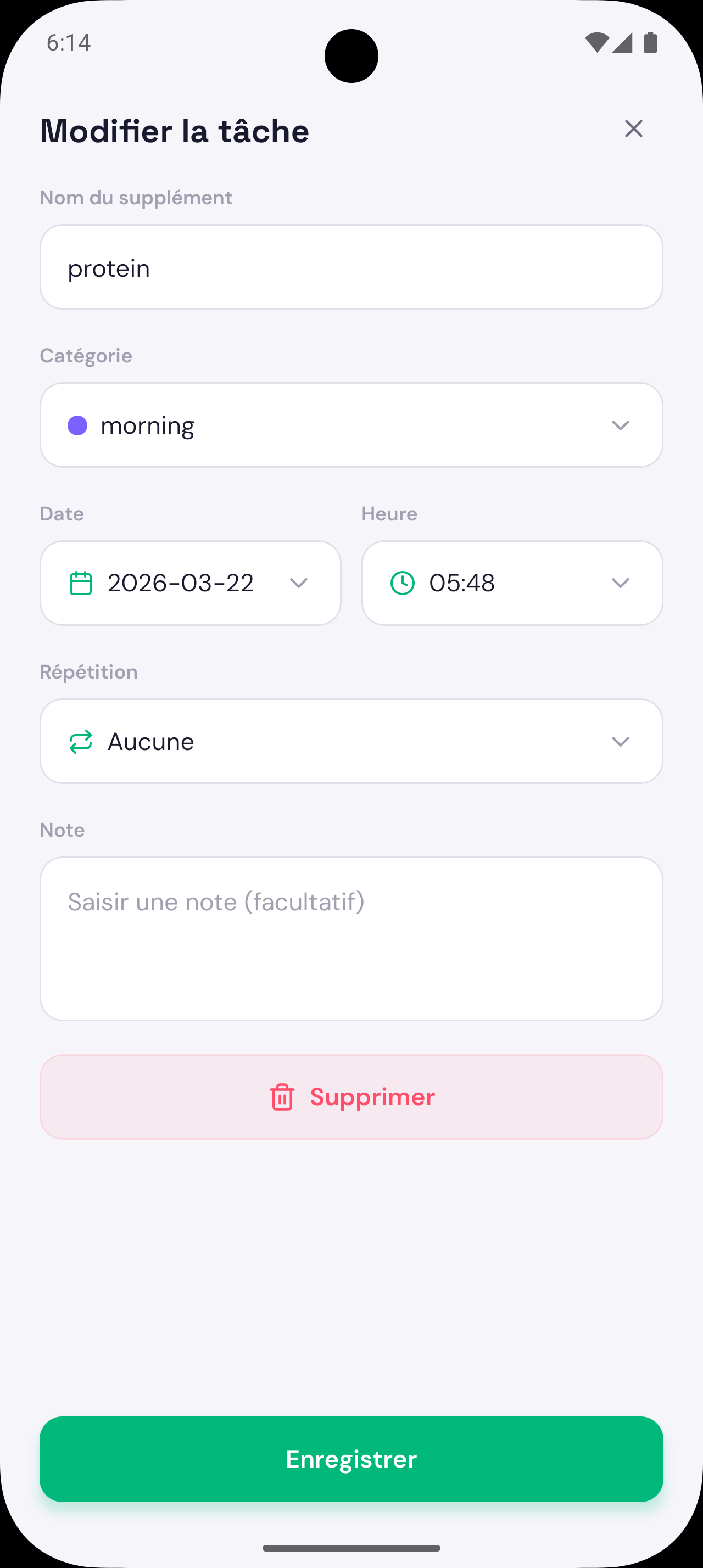Click the trash icon in Supprimer button
Screen dimensions: 703x1568
pos(282,1097)
